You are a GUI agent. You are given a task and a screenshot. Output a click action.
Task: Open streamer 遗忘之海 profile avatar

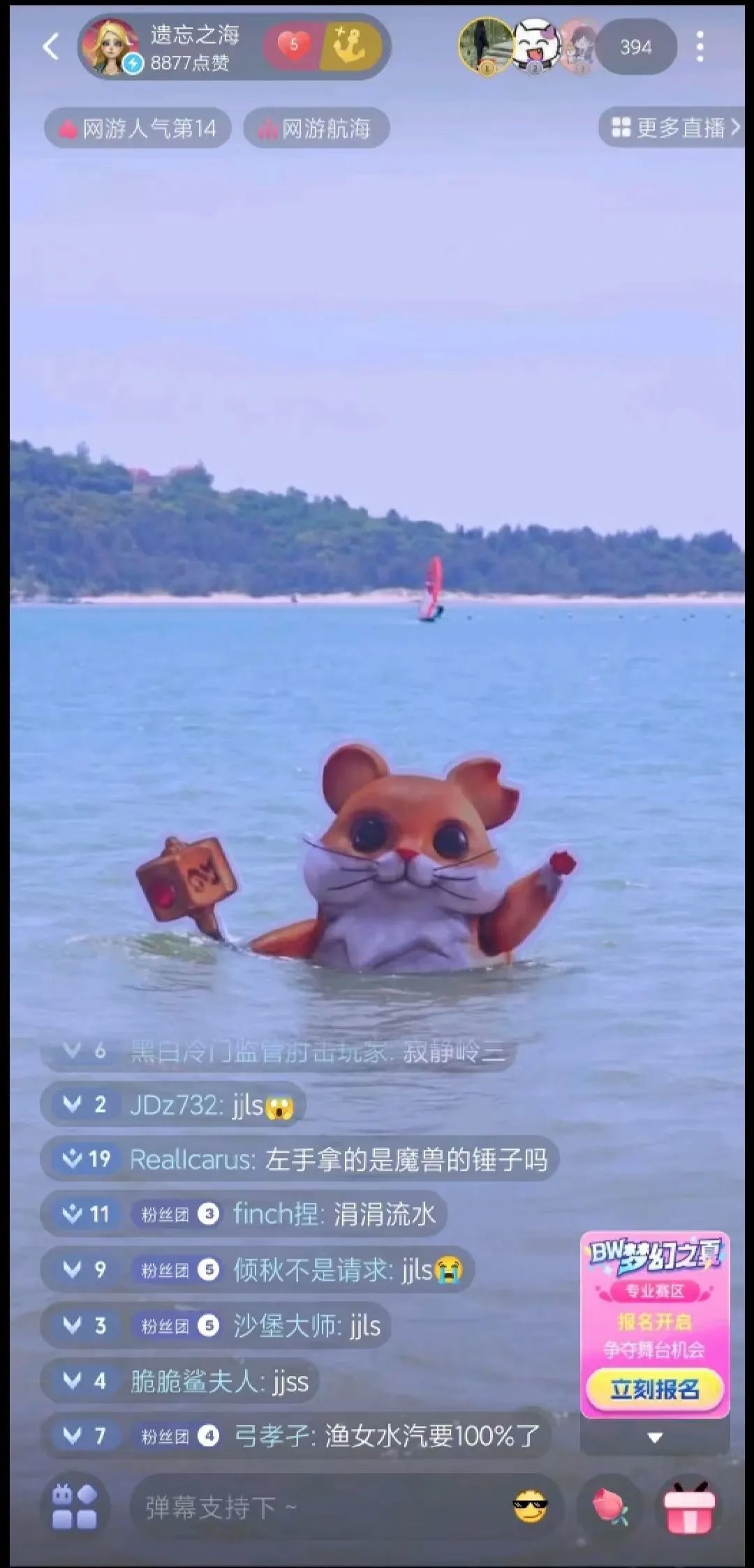(x=108, y=47)
